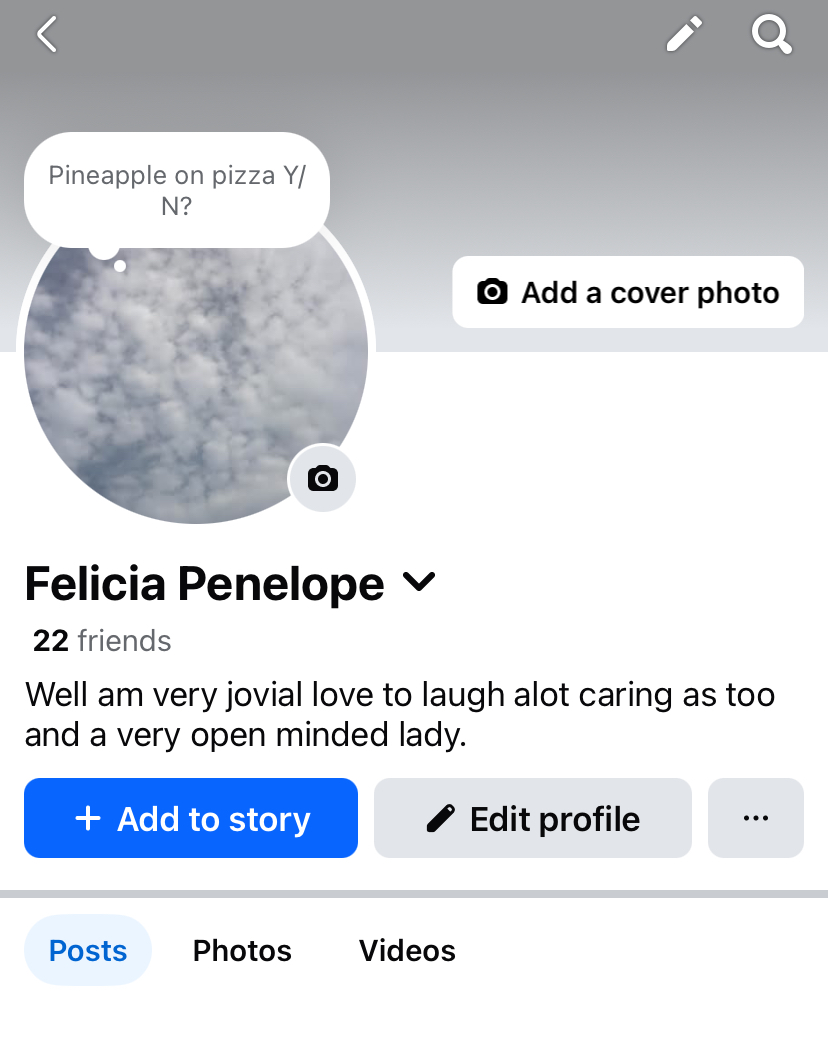Switch to the Posts tab

[88, 950]
